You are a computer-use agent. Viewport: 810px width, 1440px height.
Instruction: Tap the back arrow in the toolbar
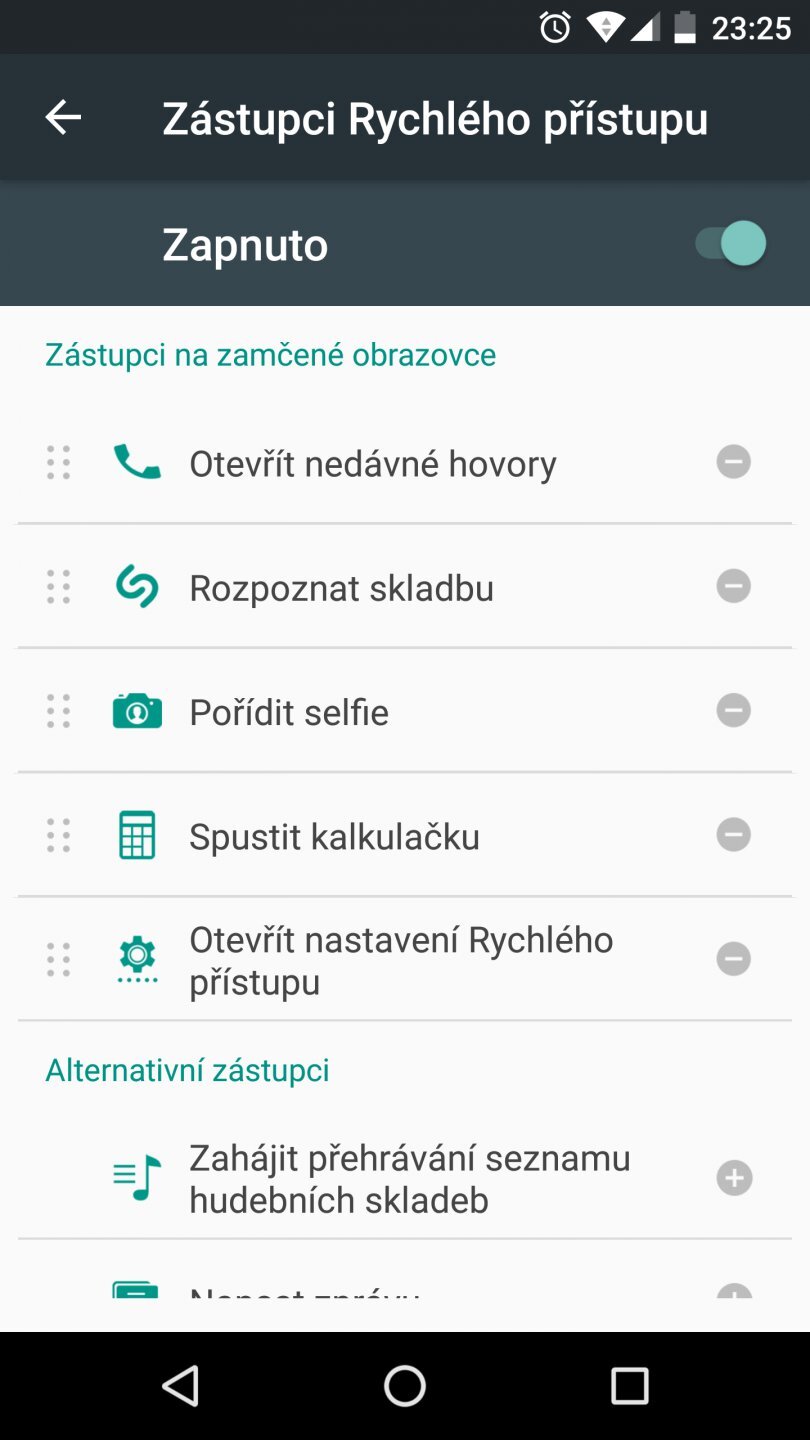point(62,117)
